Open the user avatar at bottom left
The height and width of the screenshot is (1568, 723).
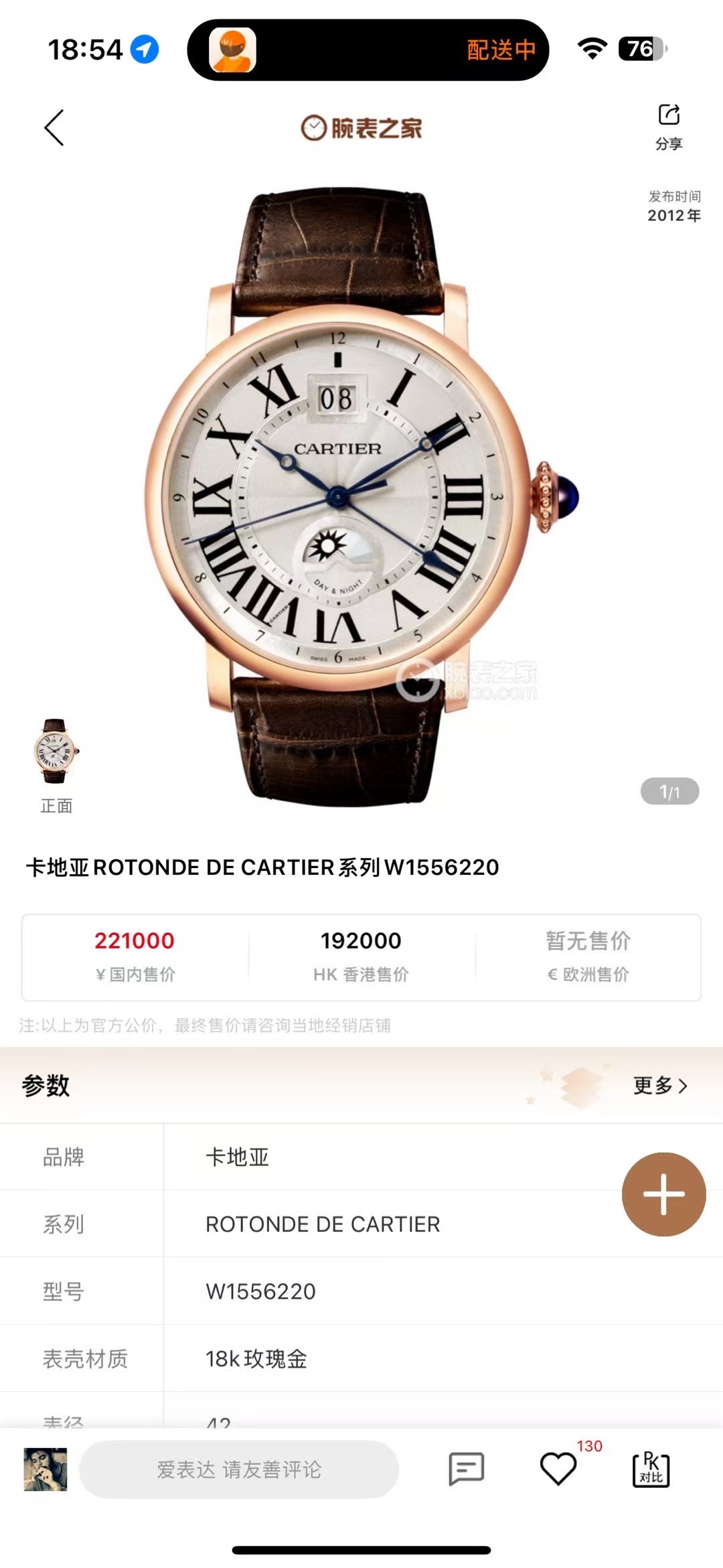click(x=46, y=1470)
